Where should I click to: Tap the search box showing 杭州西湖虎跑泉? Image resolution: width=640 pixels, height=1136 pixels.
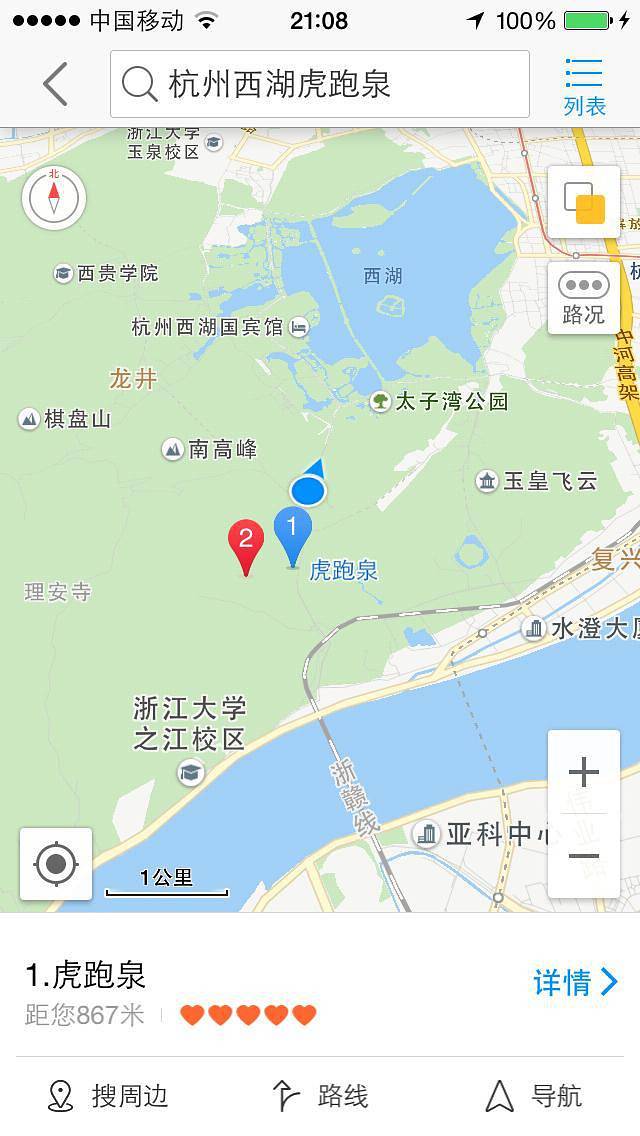(320, 84)
